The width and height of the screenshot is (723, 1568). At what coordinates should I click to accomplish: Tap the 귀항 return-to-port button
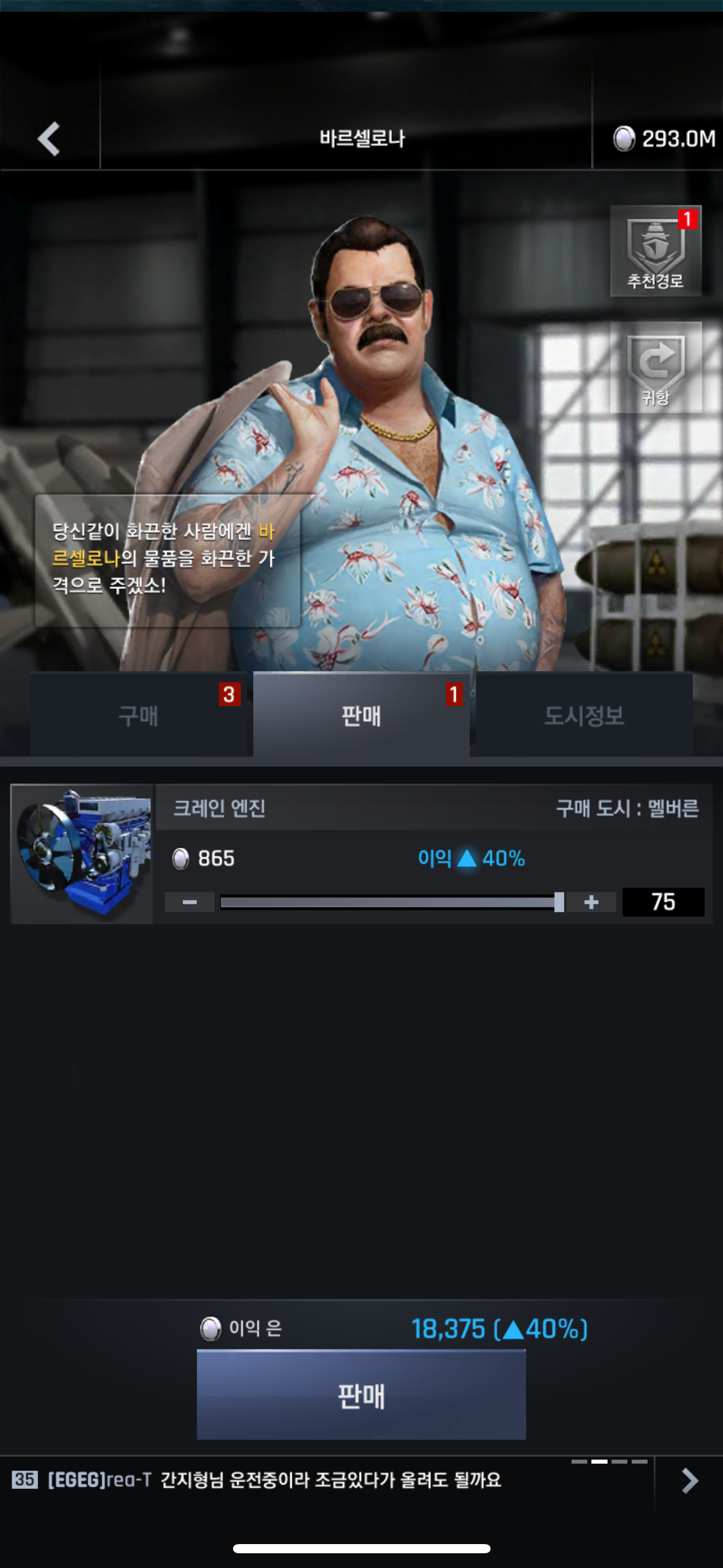pos(656,368)
